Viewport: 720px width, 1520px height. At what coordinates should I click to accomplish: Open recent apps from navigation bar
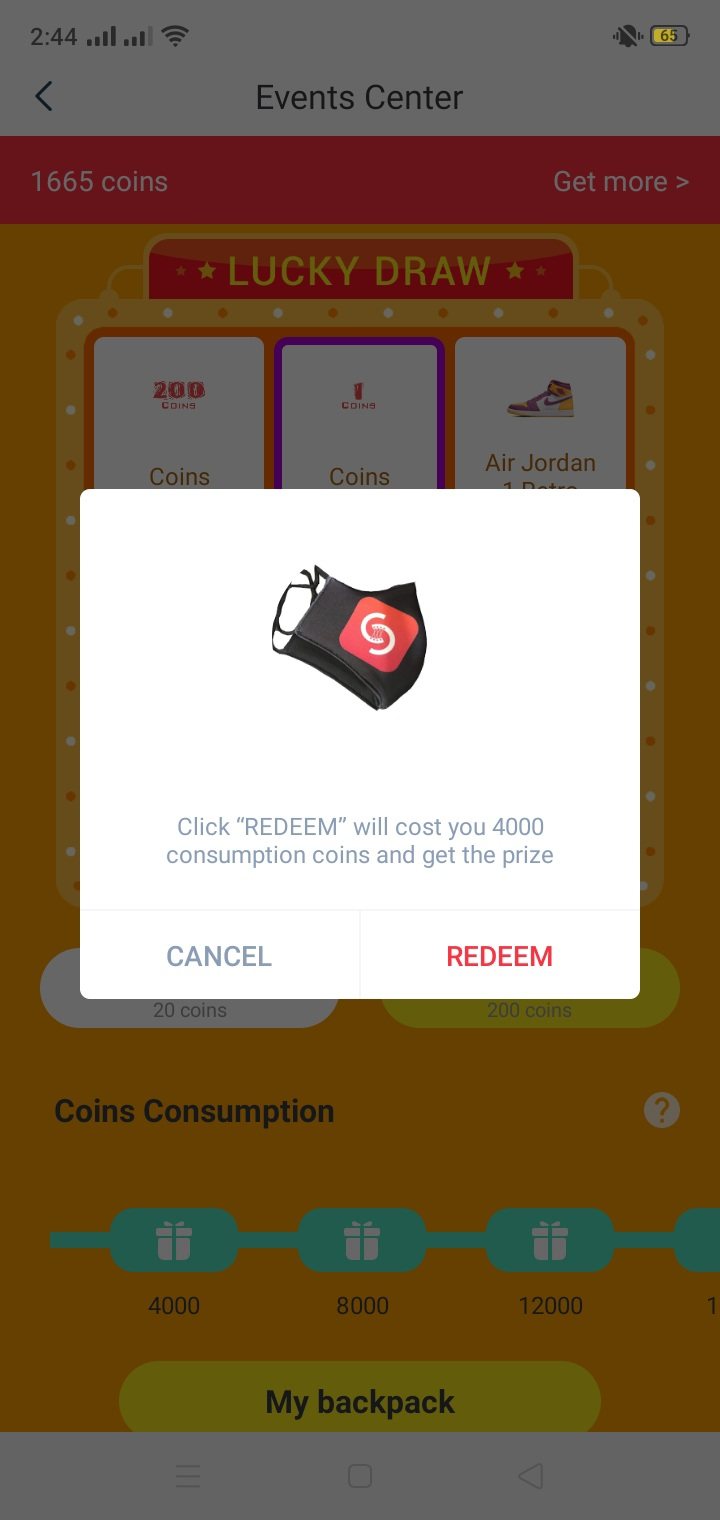pos(188,1476)
